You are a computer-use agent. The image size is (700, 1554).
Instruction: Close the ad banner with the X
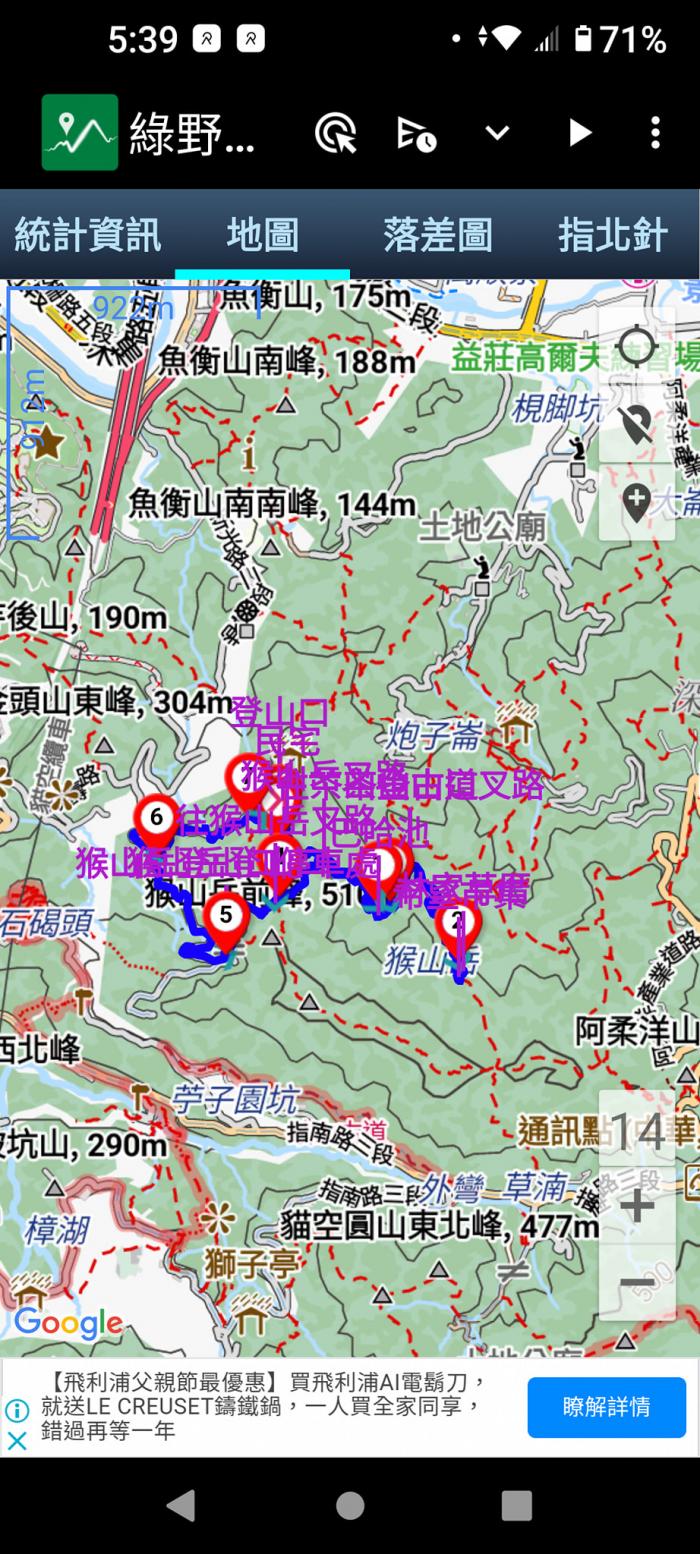[x=17, y=1441]
